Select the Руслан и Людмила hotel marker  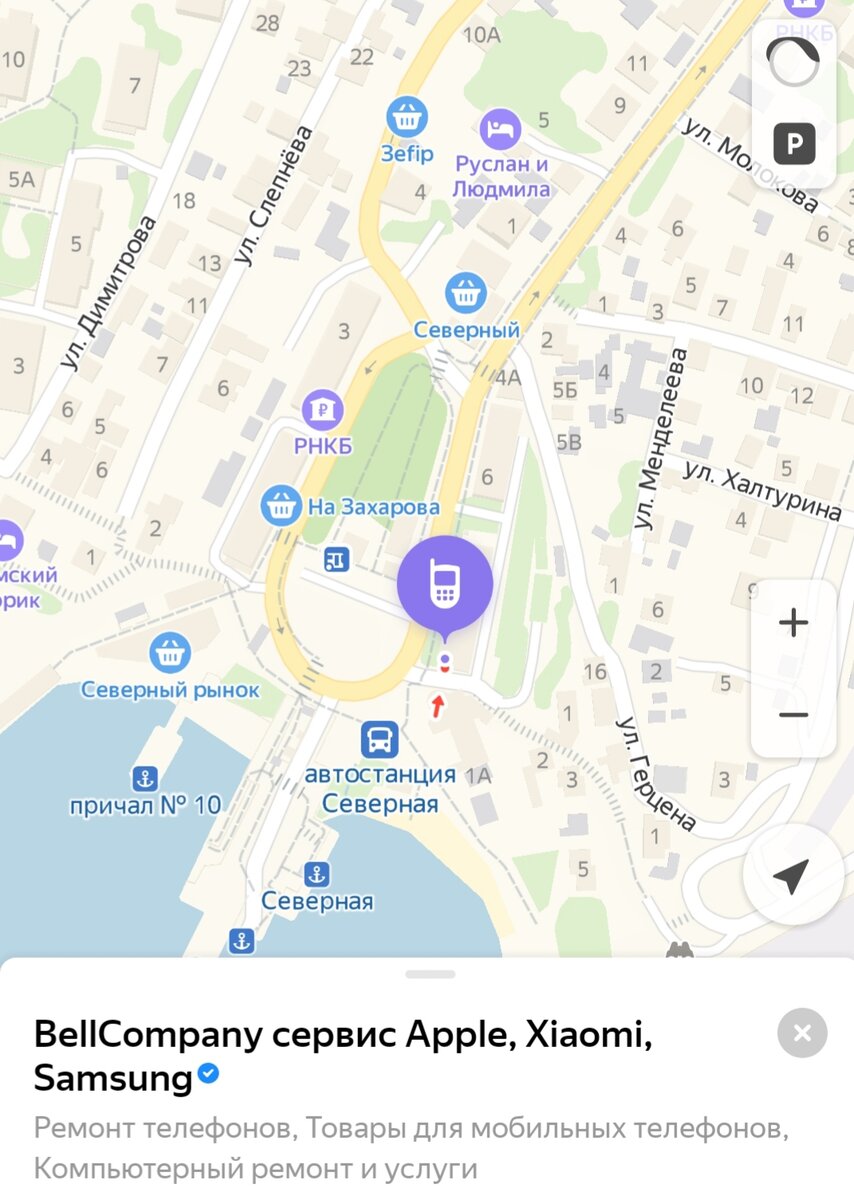pyautogui.click(x=500, y=130)
